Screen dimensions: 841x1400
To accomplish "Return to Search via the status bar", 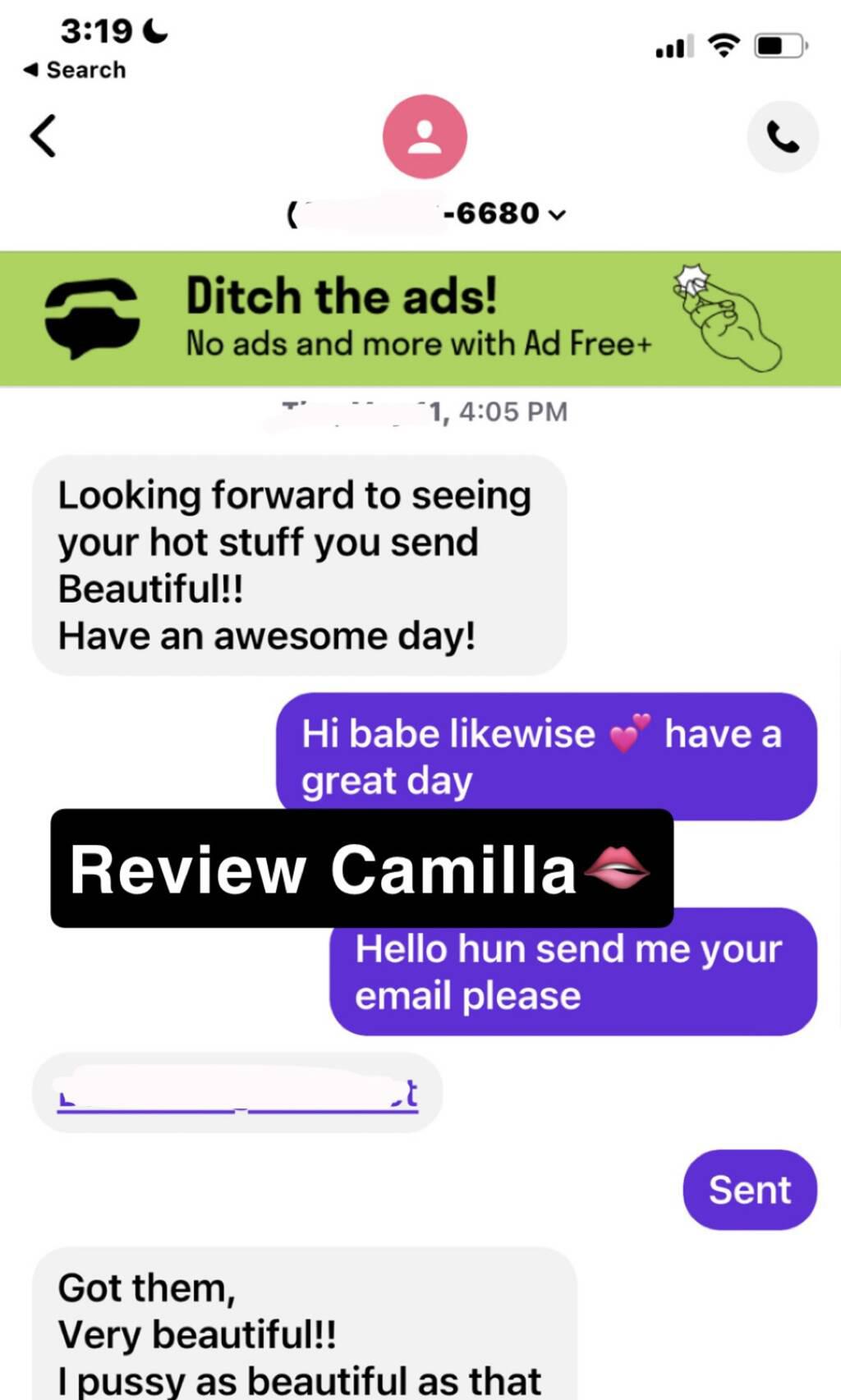I will coord(75,70).
